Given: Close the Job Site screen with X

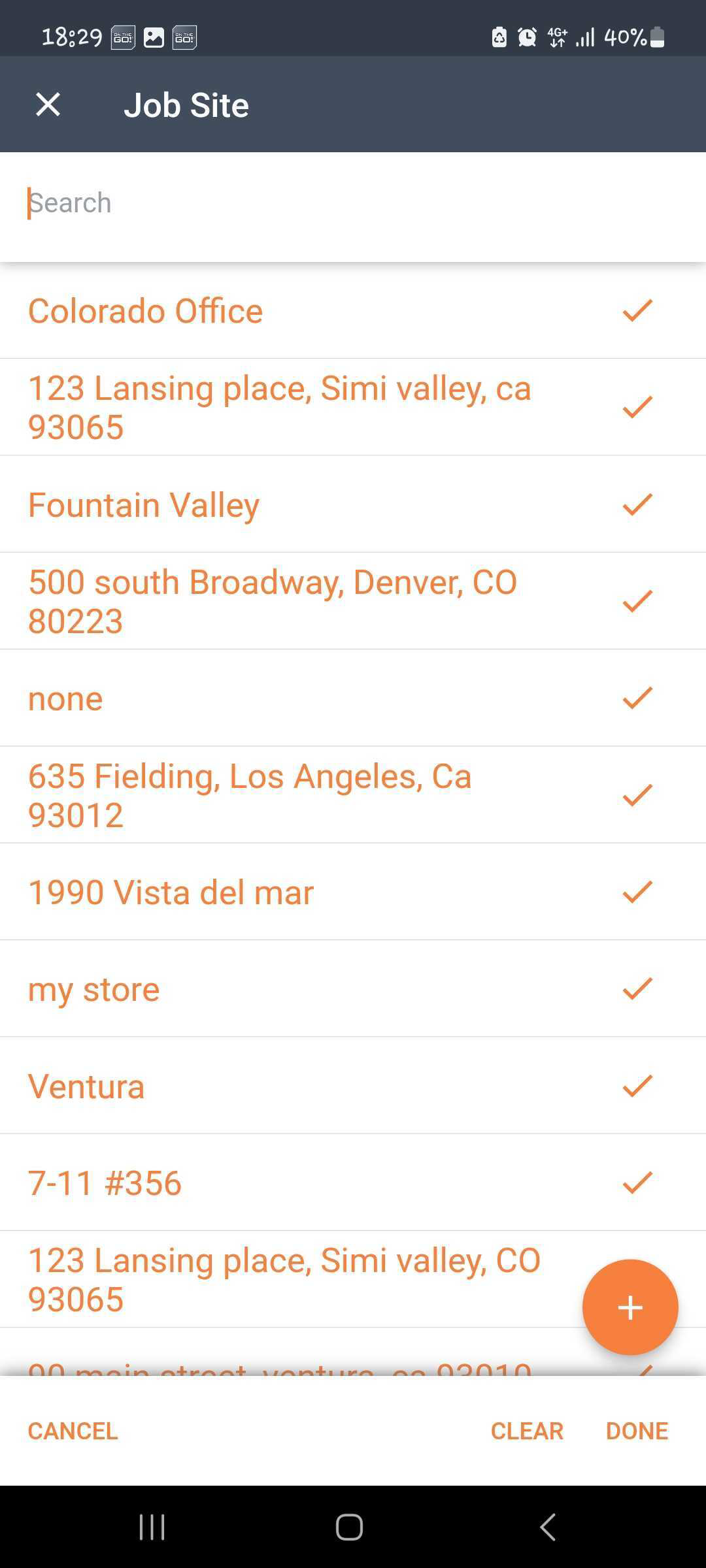Looking at the screenshot, I should click(x=48, y=105).
